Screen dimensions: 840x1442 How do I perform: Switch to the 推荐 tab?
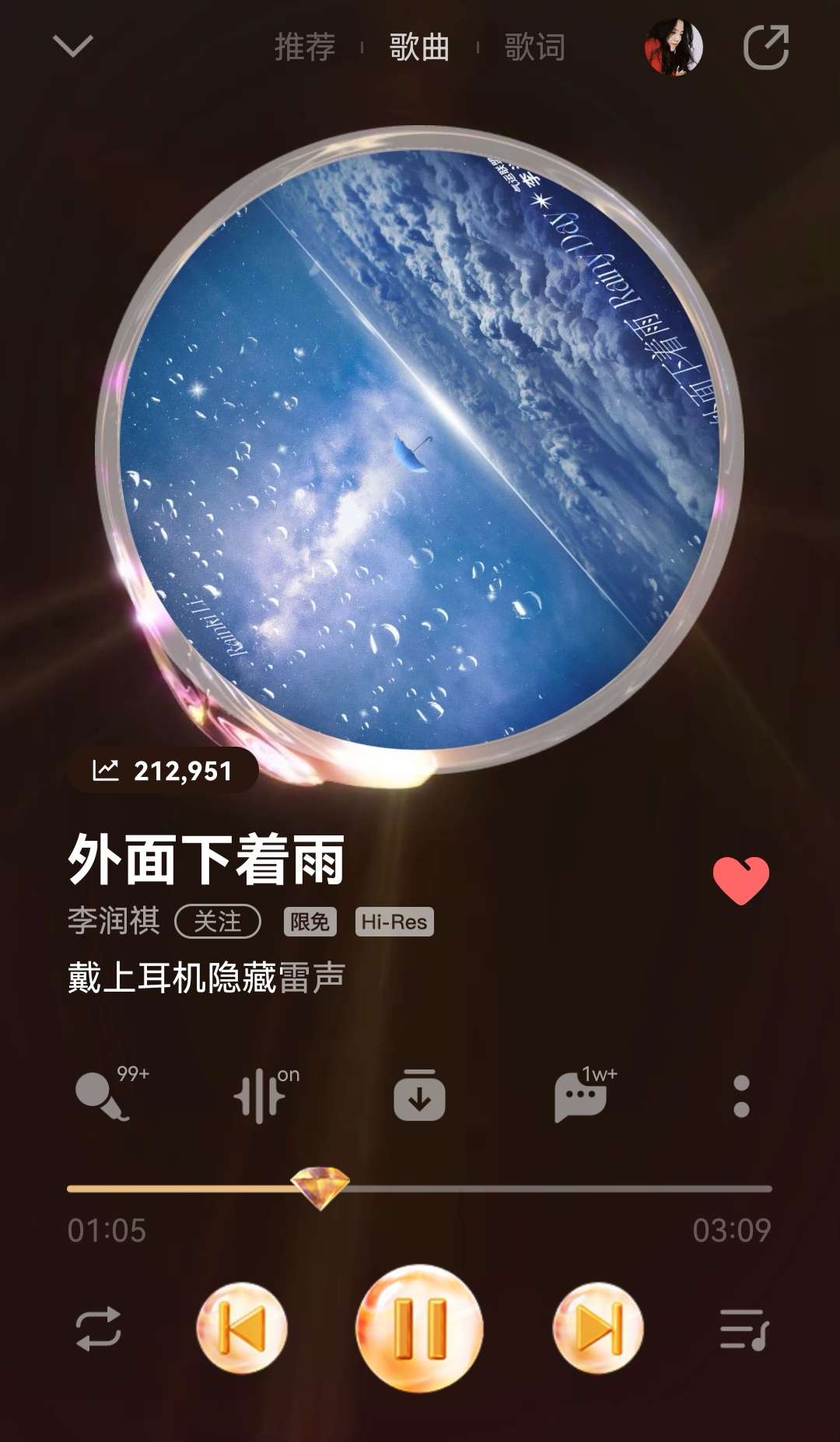tap(305, 47)
